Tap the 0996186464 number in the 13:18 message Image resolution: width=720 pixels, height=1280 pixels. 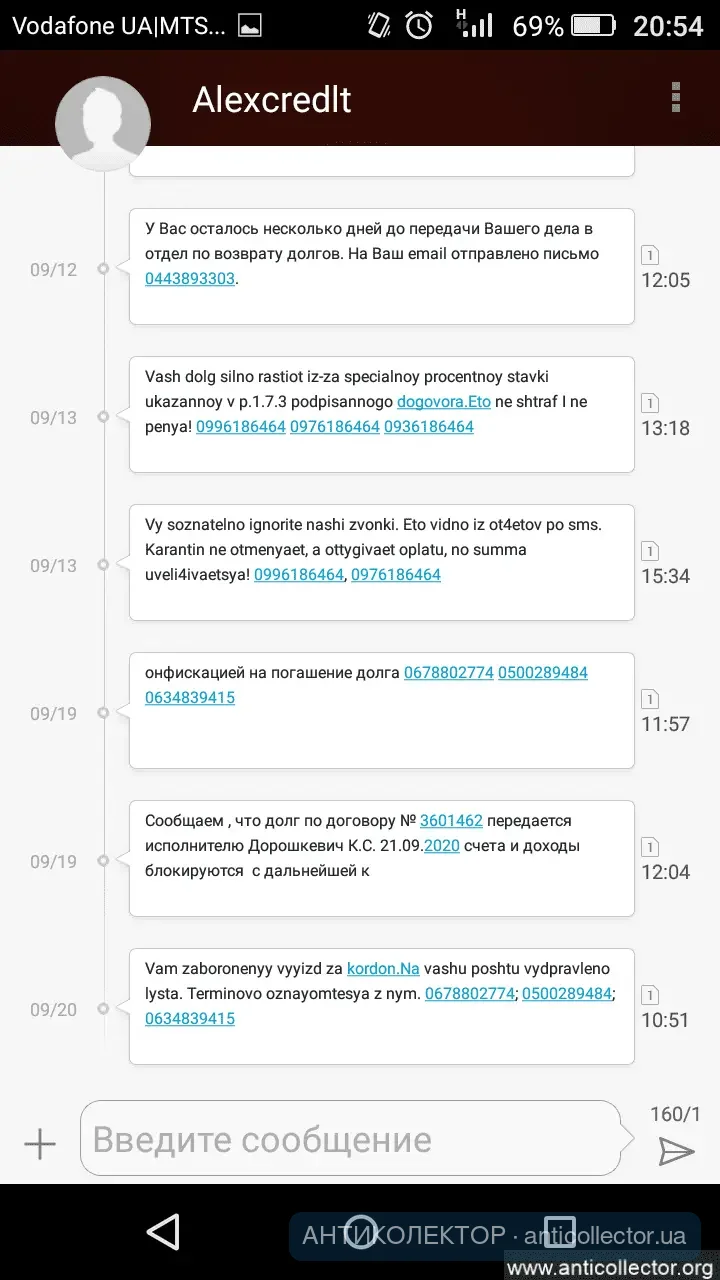[240, 428]
